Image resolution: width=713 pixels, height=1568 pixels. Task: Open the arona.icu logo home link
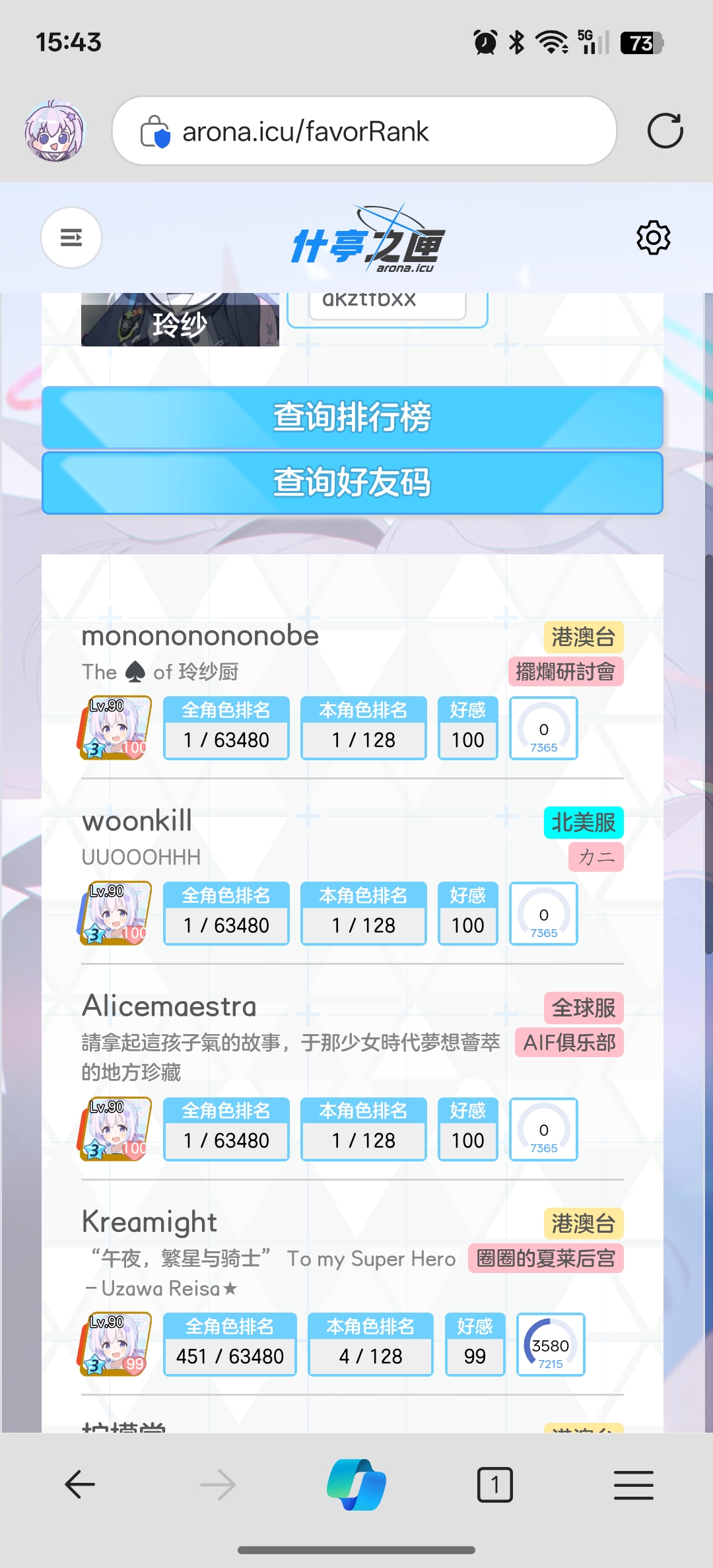pyautogui.click(x=367, y=239)
